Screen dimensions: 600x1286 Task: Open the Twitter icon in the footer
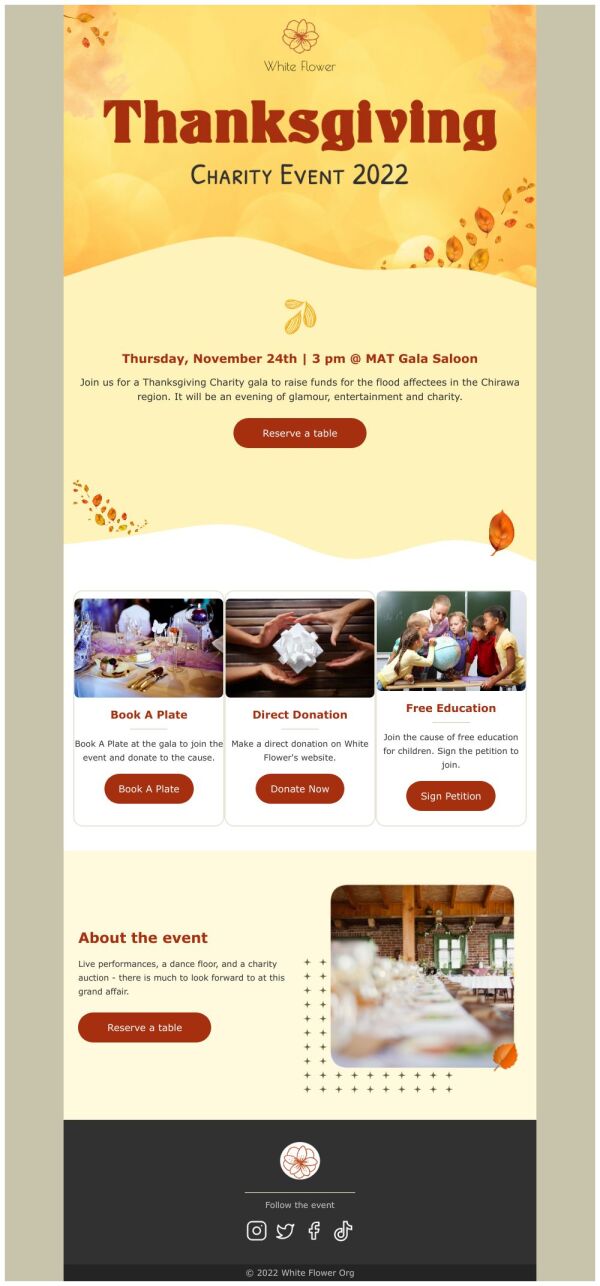(285, 1231)
